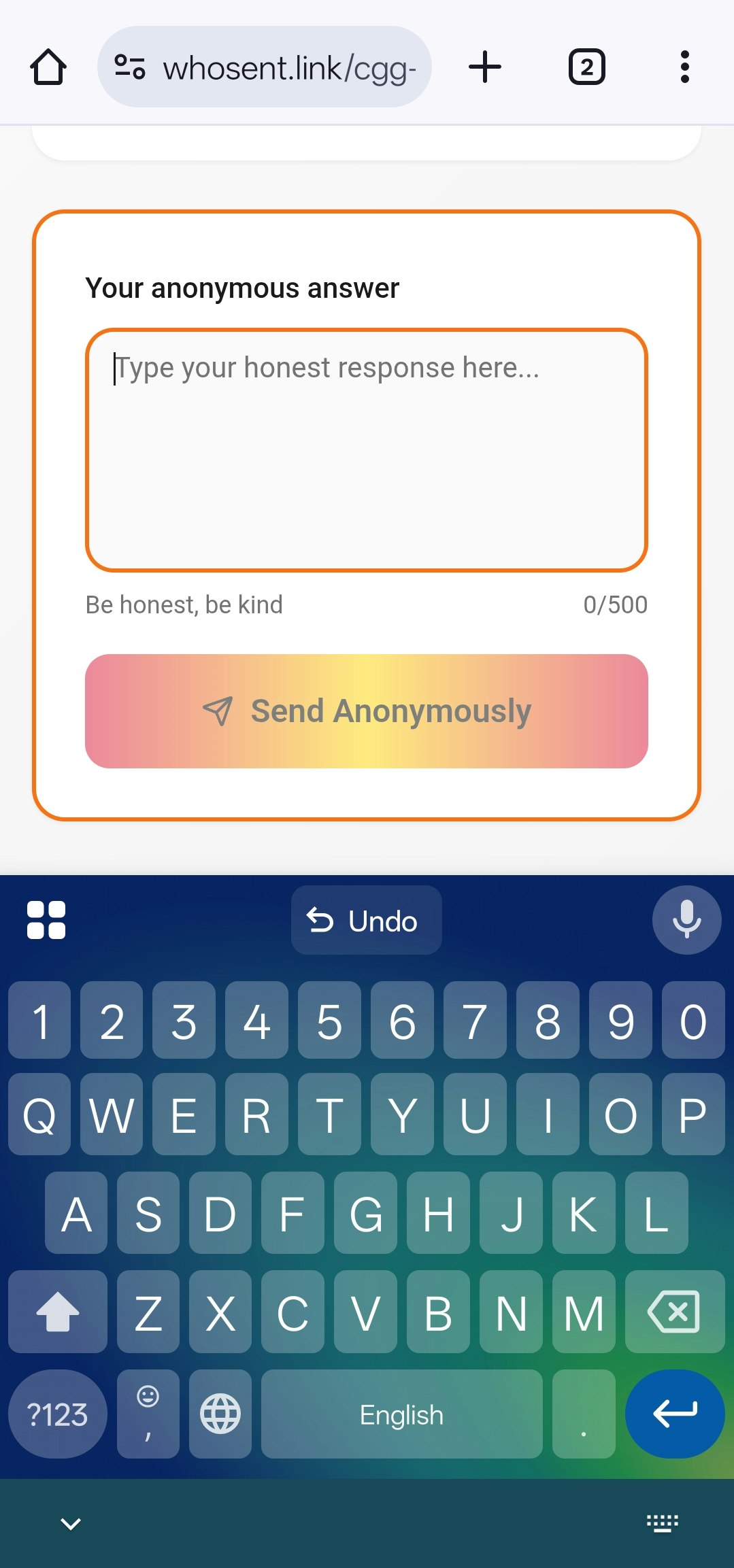The height and width of the screenshot is (1568, 734).
Task: Tap the backspace key
Action: tap(674, 1311)
